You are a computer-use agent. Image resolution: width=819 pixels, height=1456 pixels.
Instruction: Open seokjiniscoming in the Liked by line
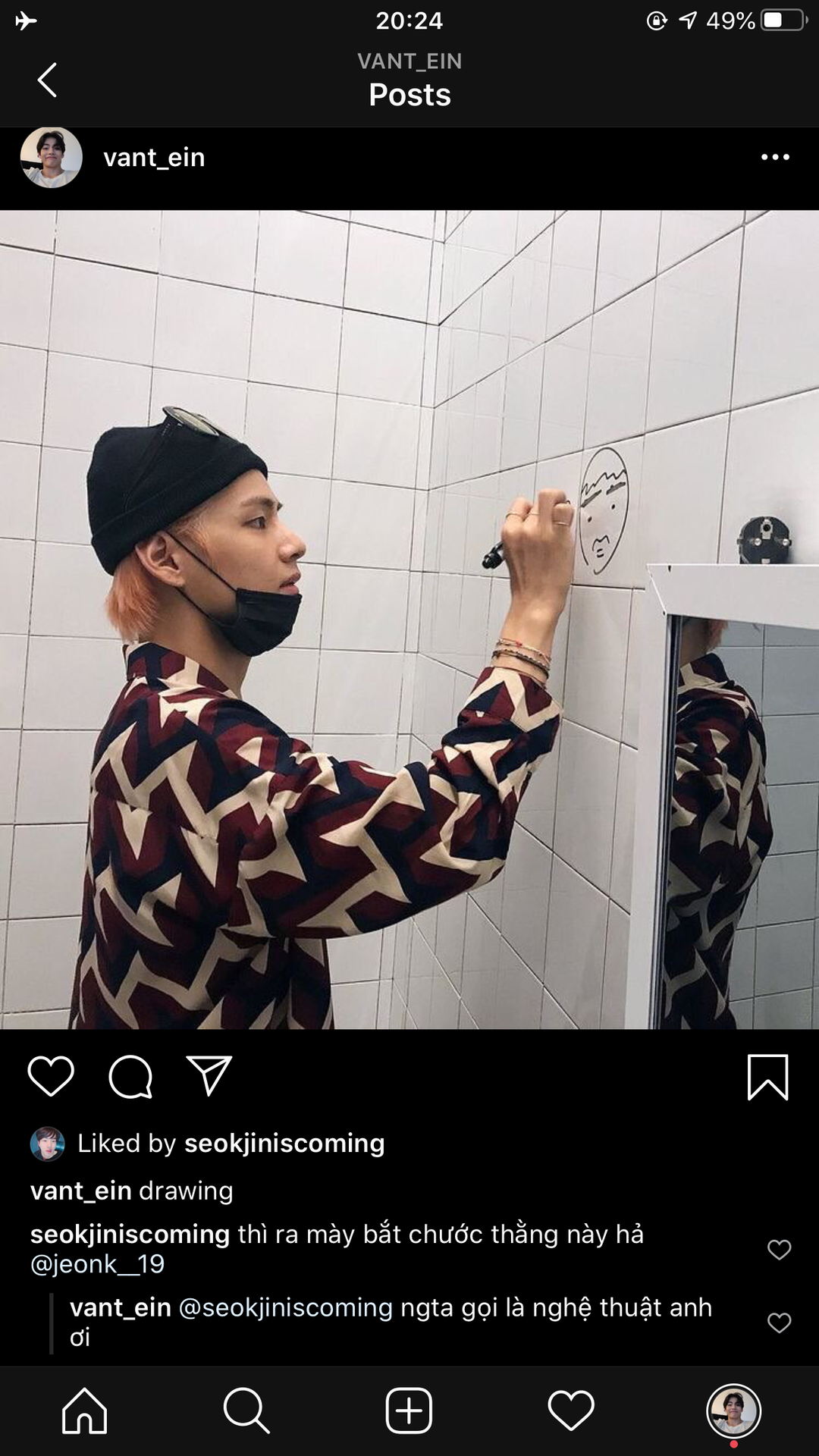[x=284, y=1144]
